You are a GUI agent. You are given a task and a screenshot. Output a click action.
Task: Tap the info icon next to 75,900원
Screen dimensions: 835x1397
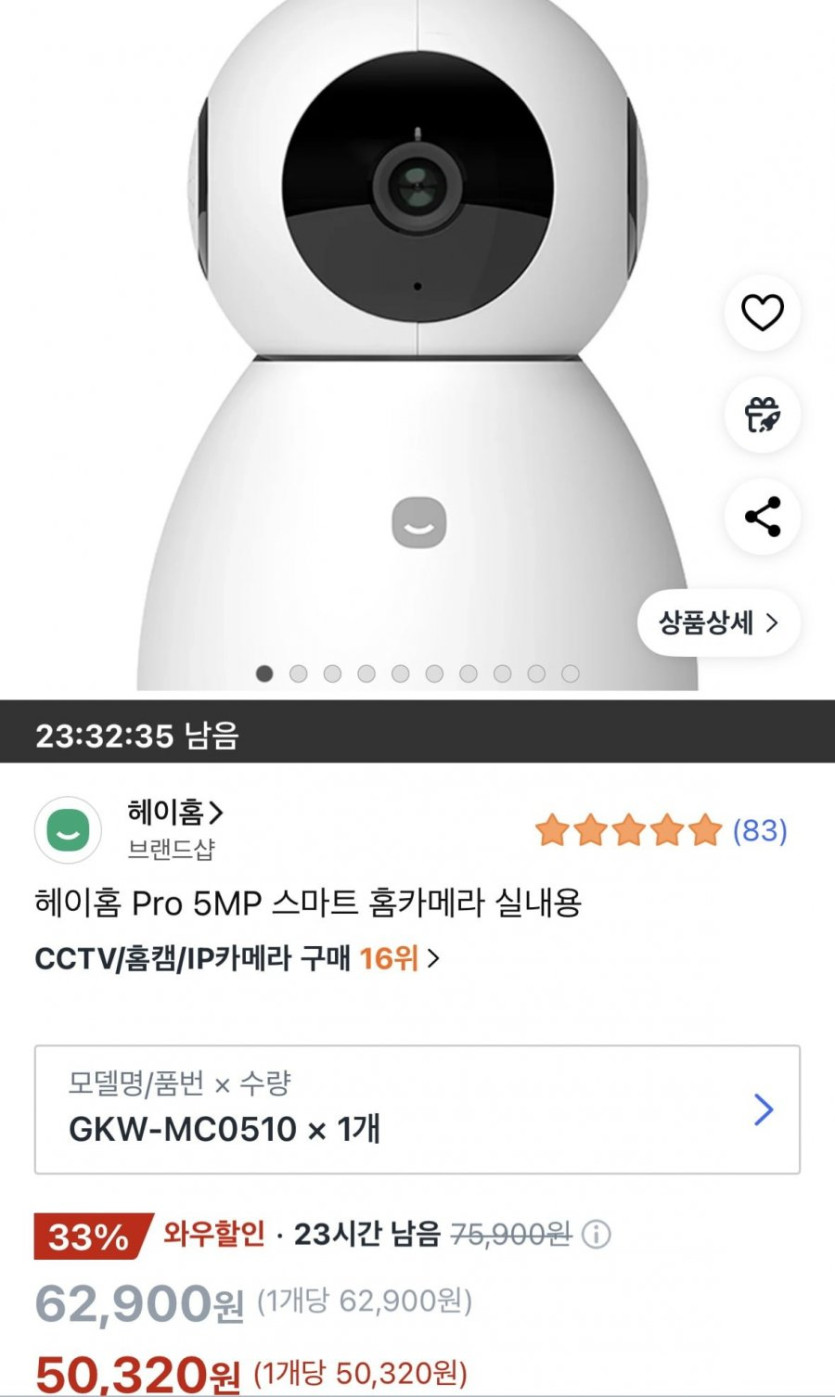pyautogui.click(x=596, y=1236)
